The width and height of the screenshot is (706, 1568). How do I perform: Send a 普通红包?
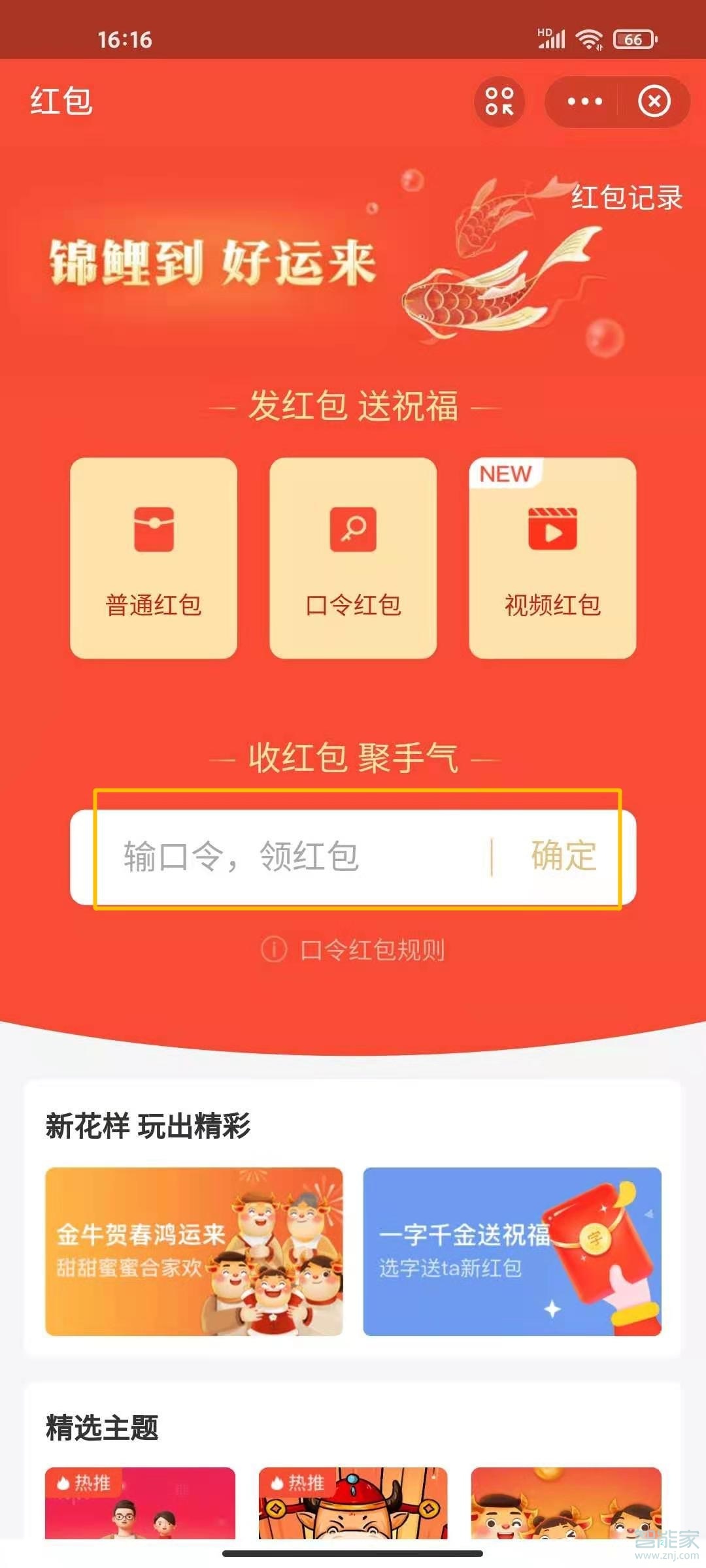click(x=154, y=558)
